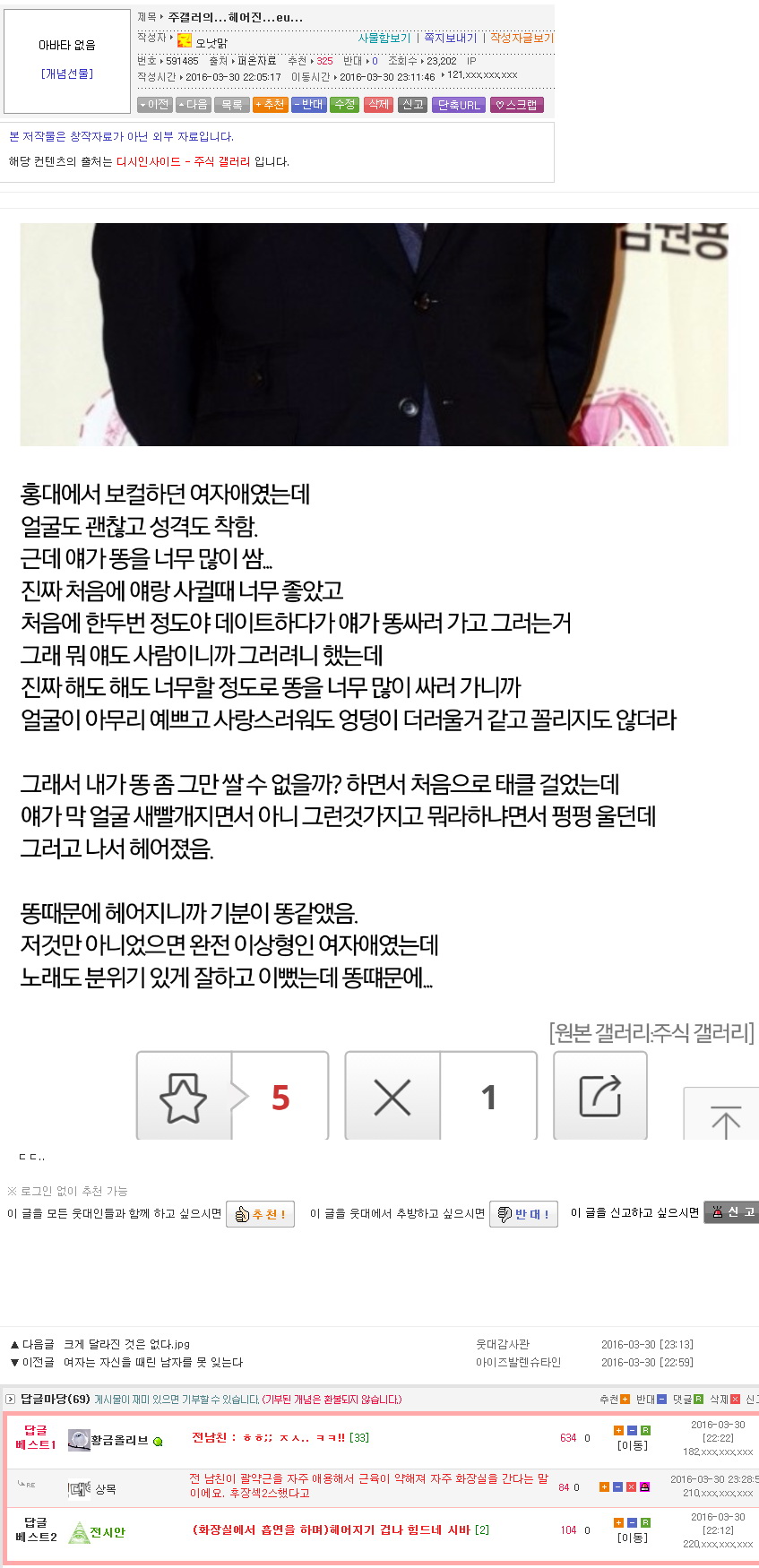759x1568 pixels.
Task: Expand replies [33] on 황금올리브's comment
Action: point(358,1437)
